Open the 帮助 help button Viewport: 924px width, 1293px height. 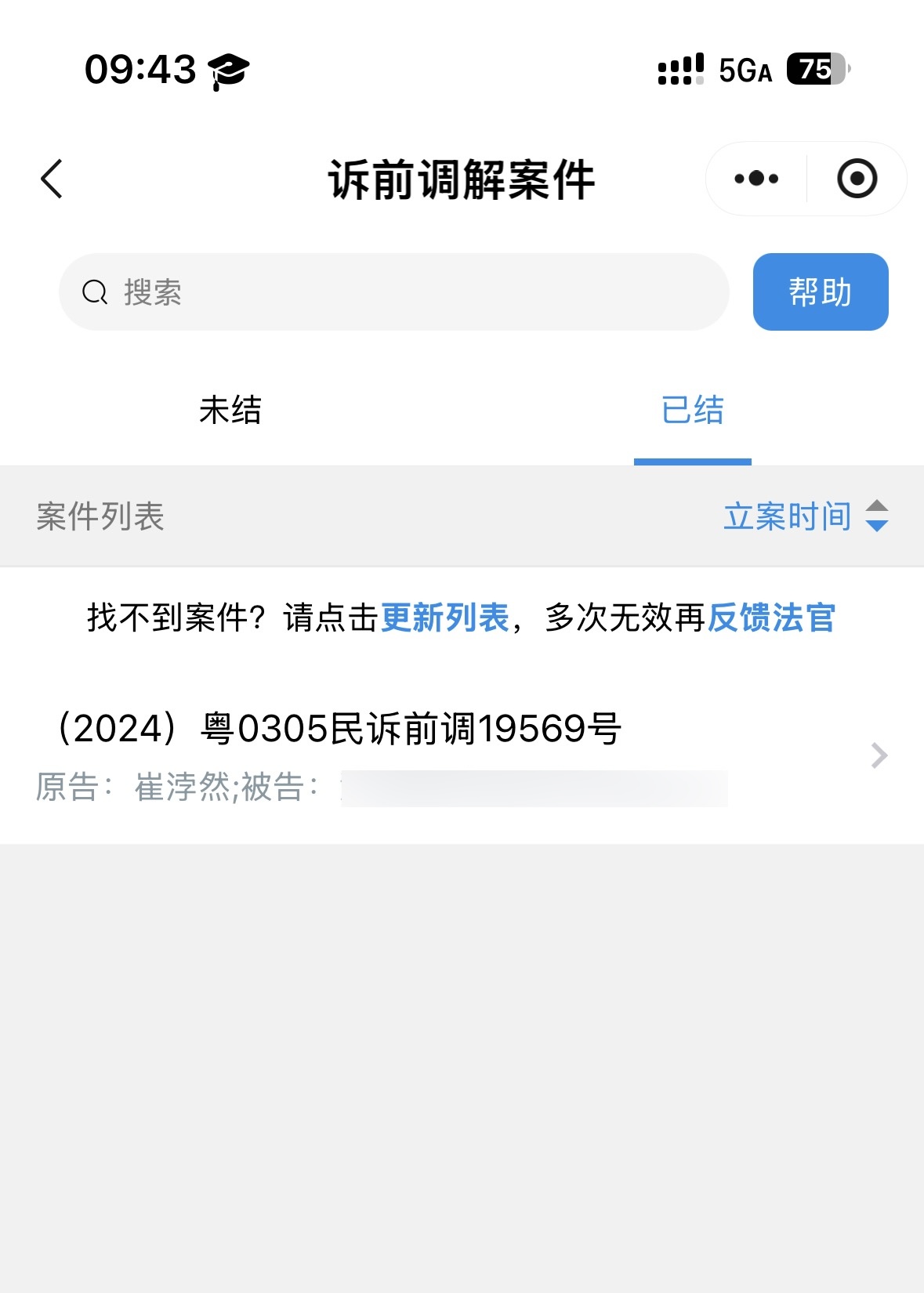820,292
